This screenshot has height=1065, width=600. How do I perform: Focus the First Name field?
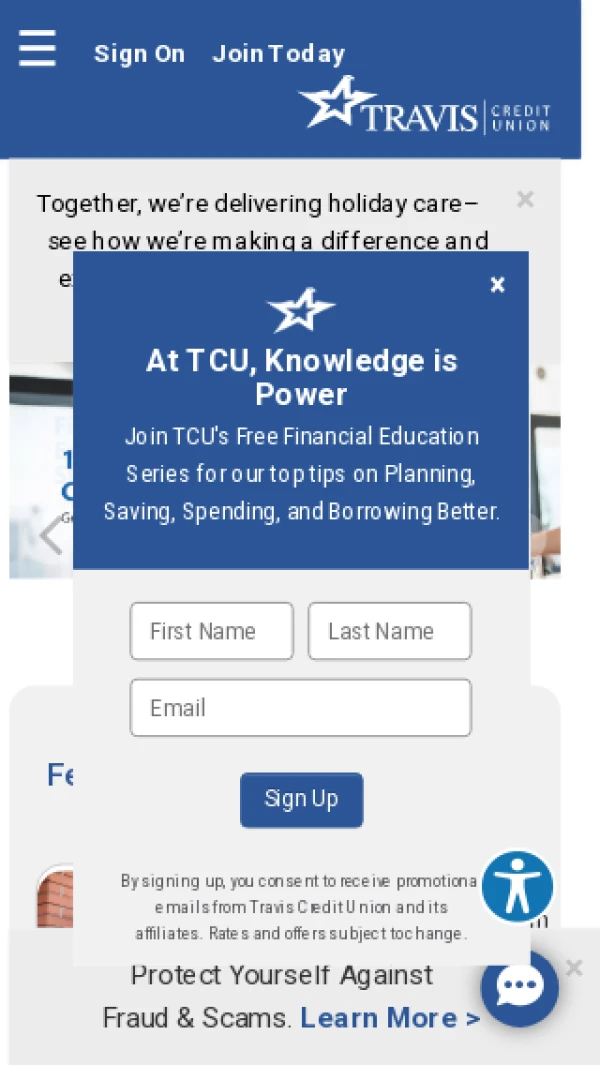pos(211,631)
